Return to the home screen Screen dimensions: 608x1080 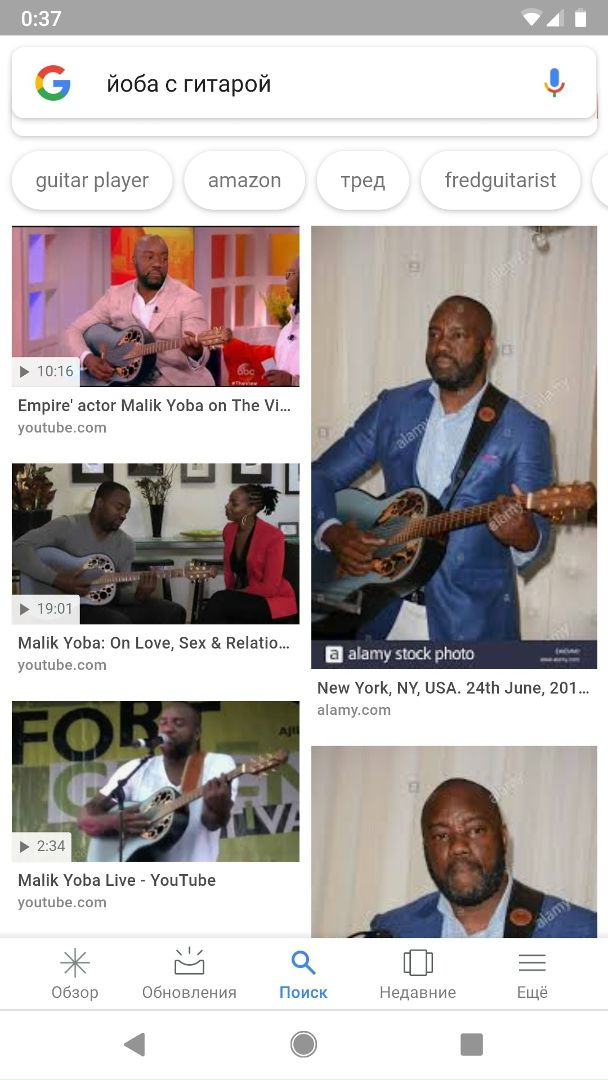(x=304, y=1045)
